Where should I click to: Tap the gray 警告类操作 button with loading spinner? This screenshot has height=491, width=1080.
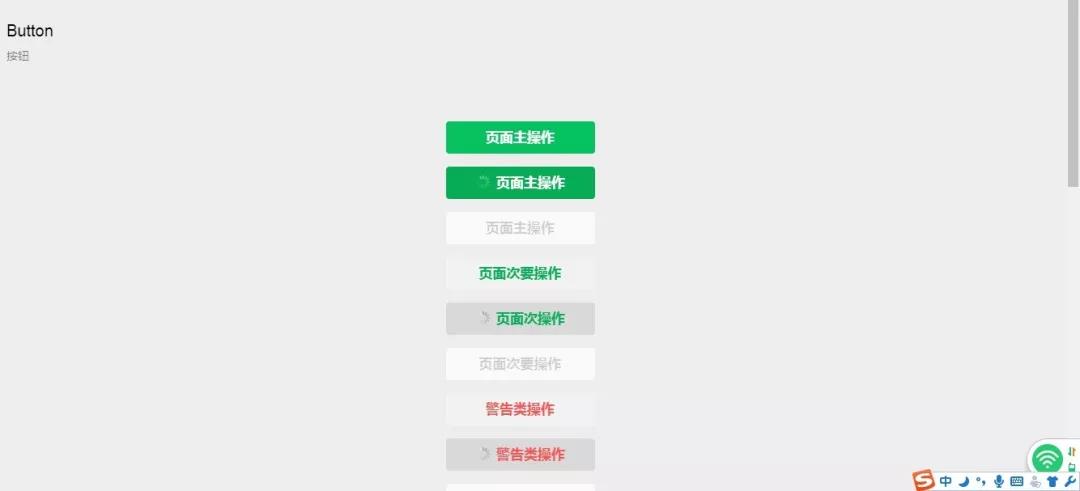coord(520,454)
